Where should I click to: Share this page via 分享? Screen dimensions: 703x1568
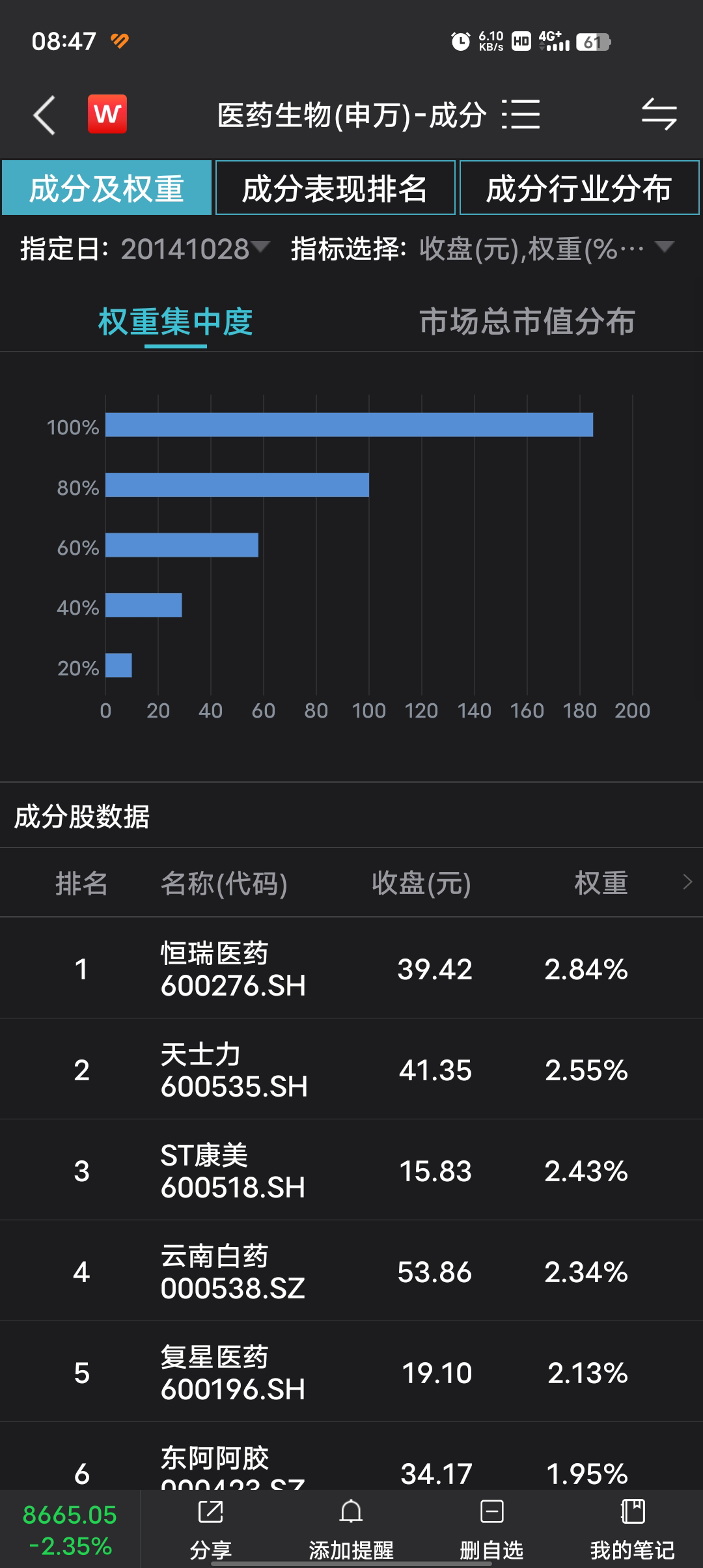click(x=210, y=1529)
